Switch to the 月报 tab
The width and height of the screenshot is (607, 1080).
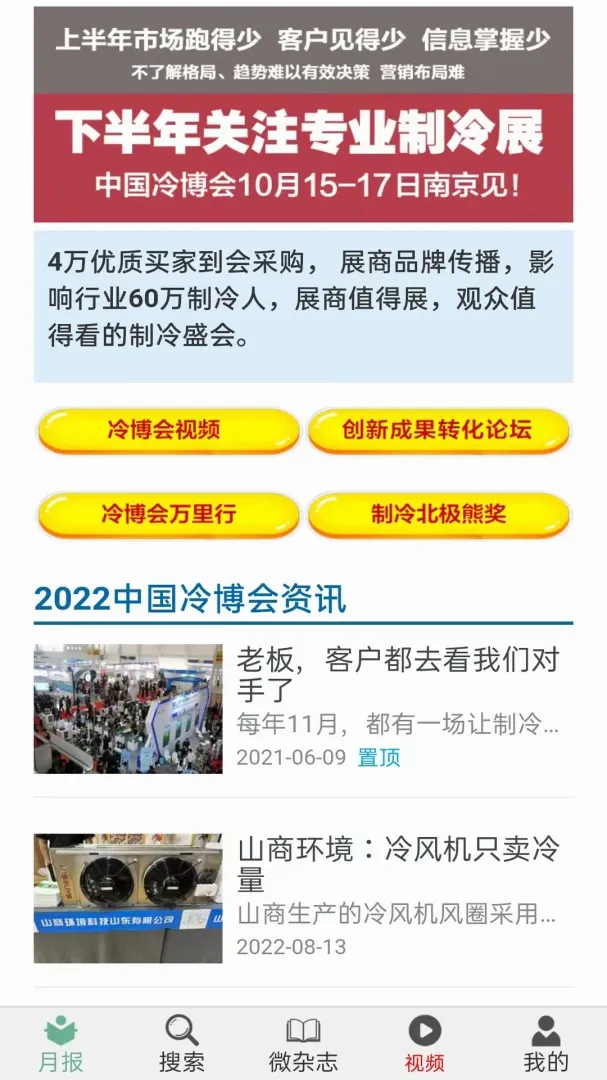coord(61,1043)
